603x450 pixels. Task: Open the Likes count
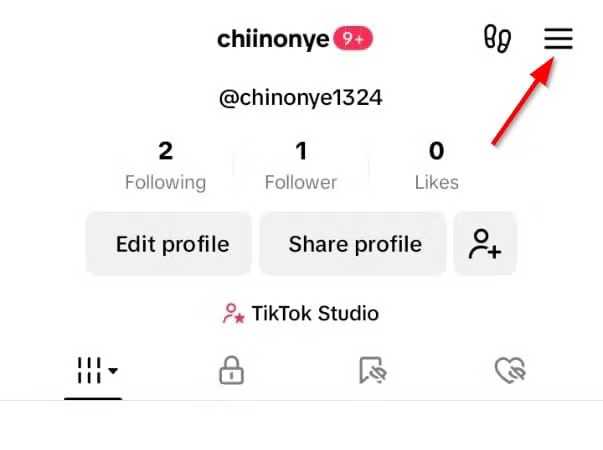tap(436, 166)
